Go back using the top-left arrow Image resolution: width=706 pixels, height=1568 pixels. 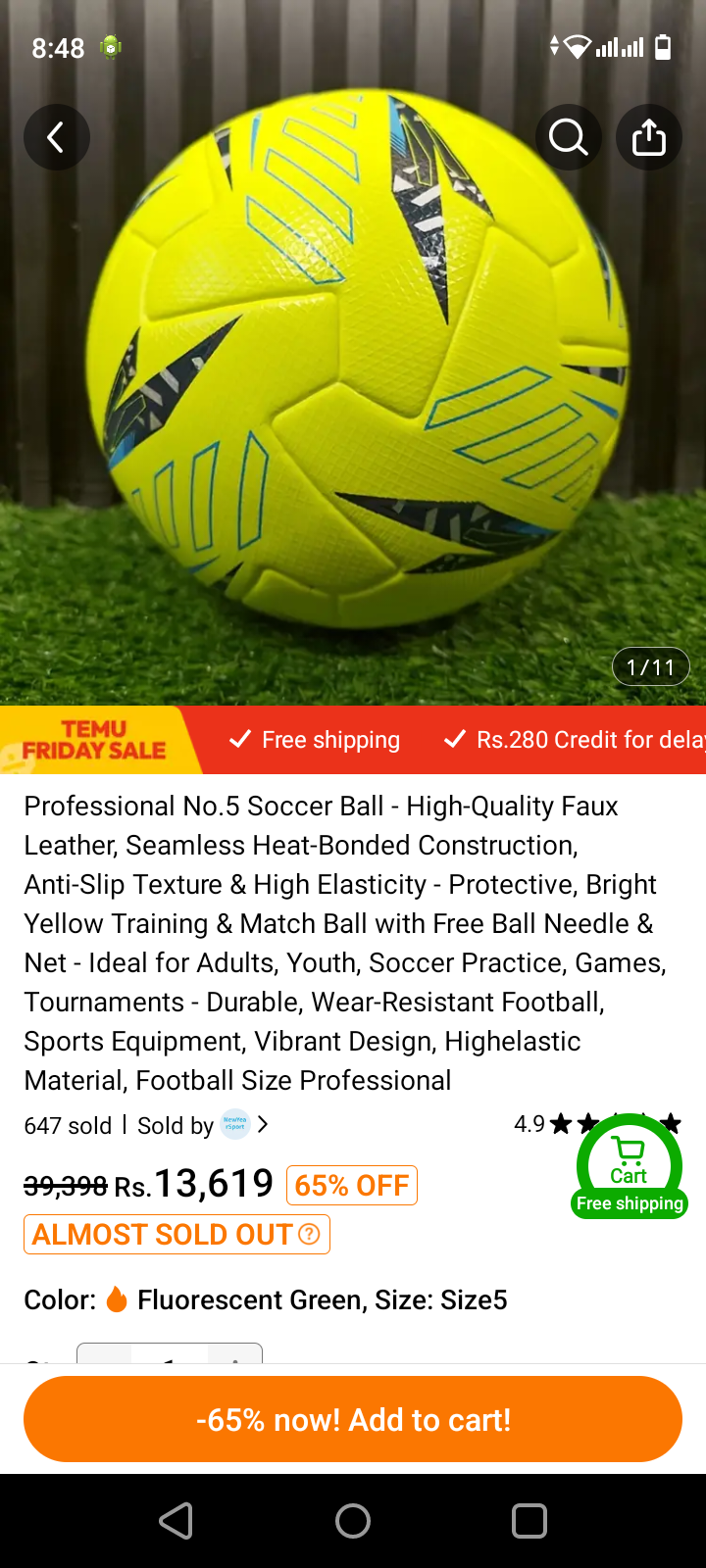tap(56, 137)
